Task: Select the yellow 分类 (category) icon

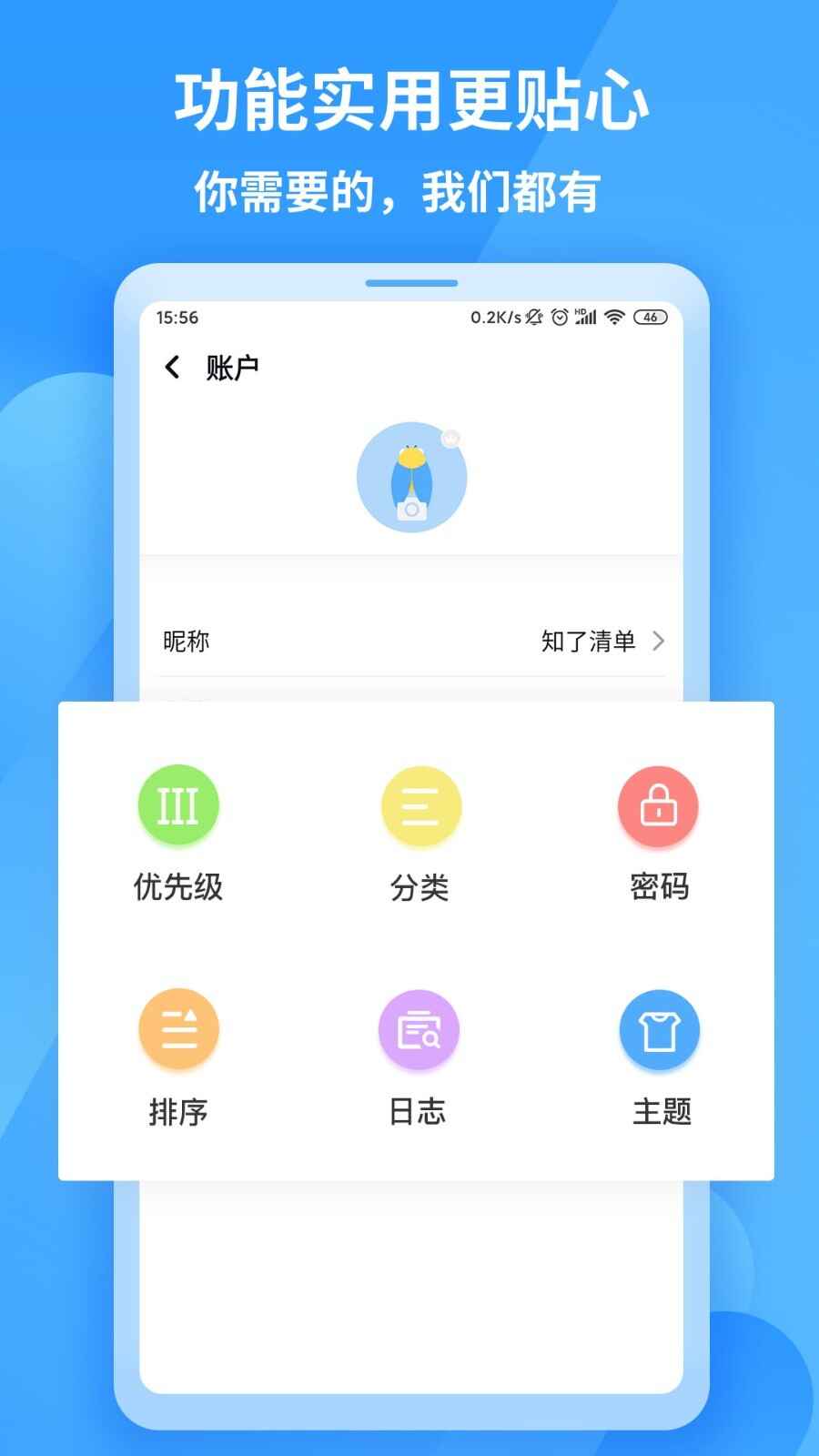Action: [420, 804]
